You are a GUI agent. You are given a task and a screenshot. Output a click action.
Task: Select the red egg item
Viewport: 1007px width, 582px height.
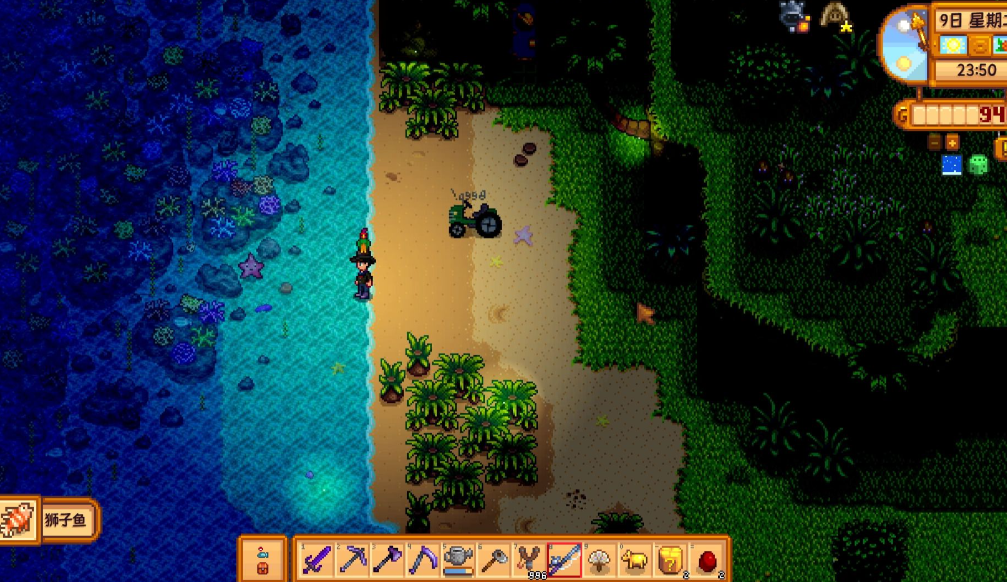point(706,558)
